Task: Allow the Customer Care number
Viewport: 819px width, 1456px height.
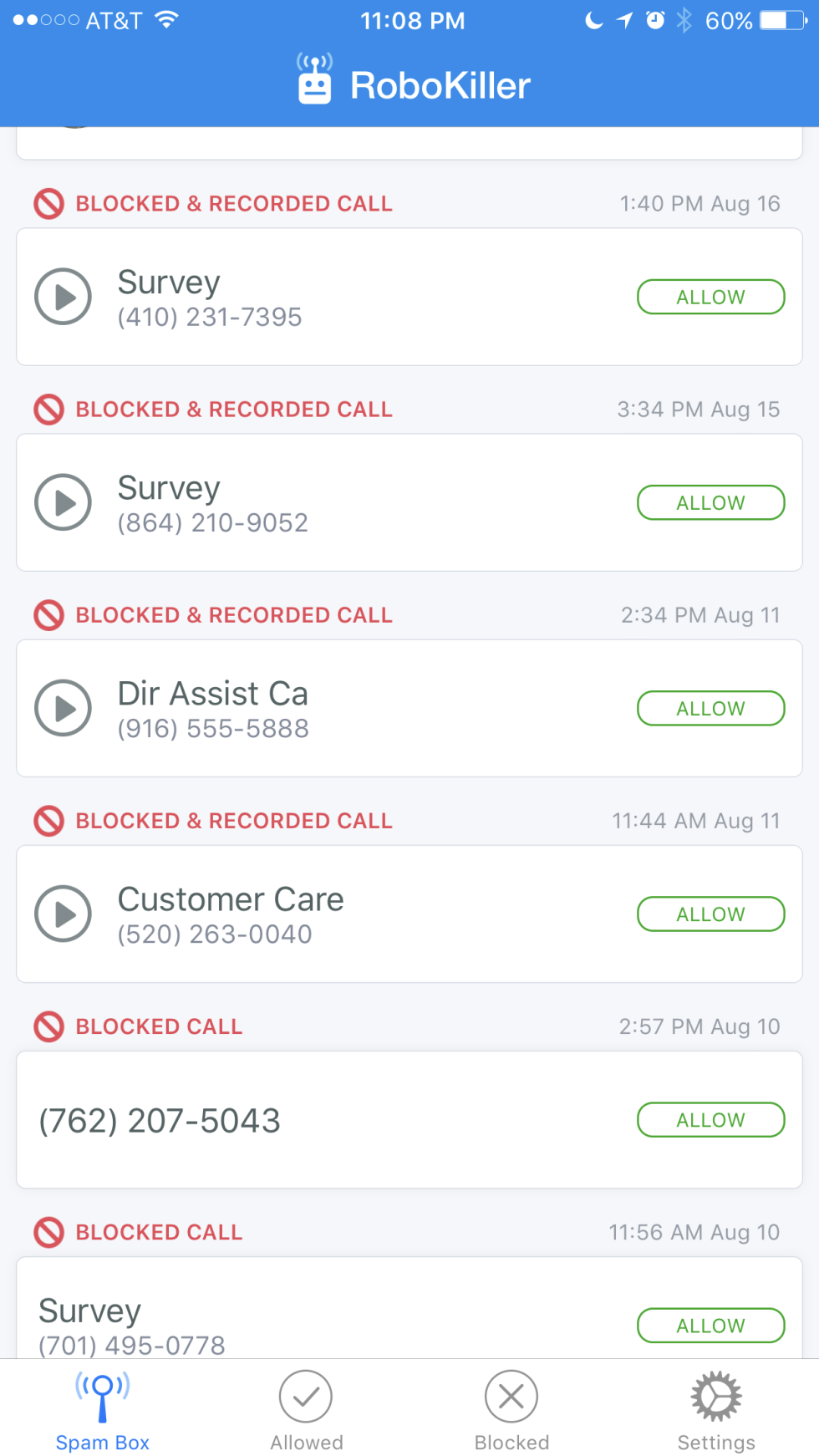Action: coord(710,914)
